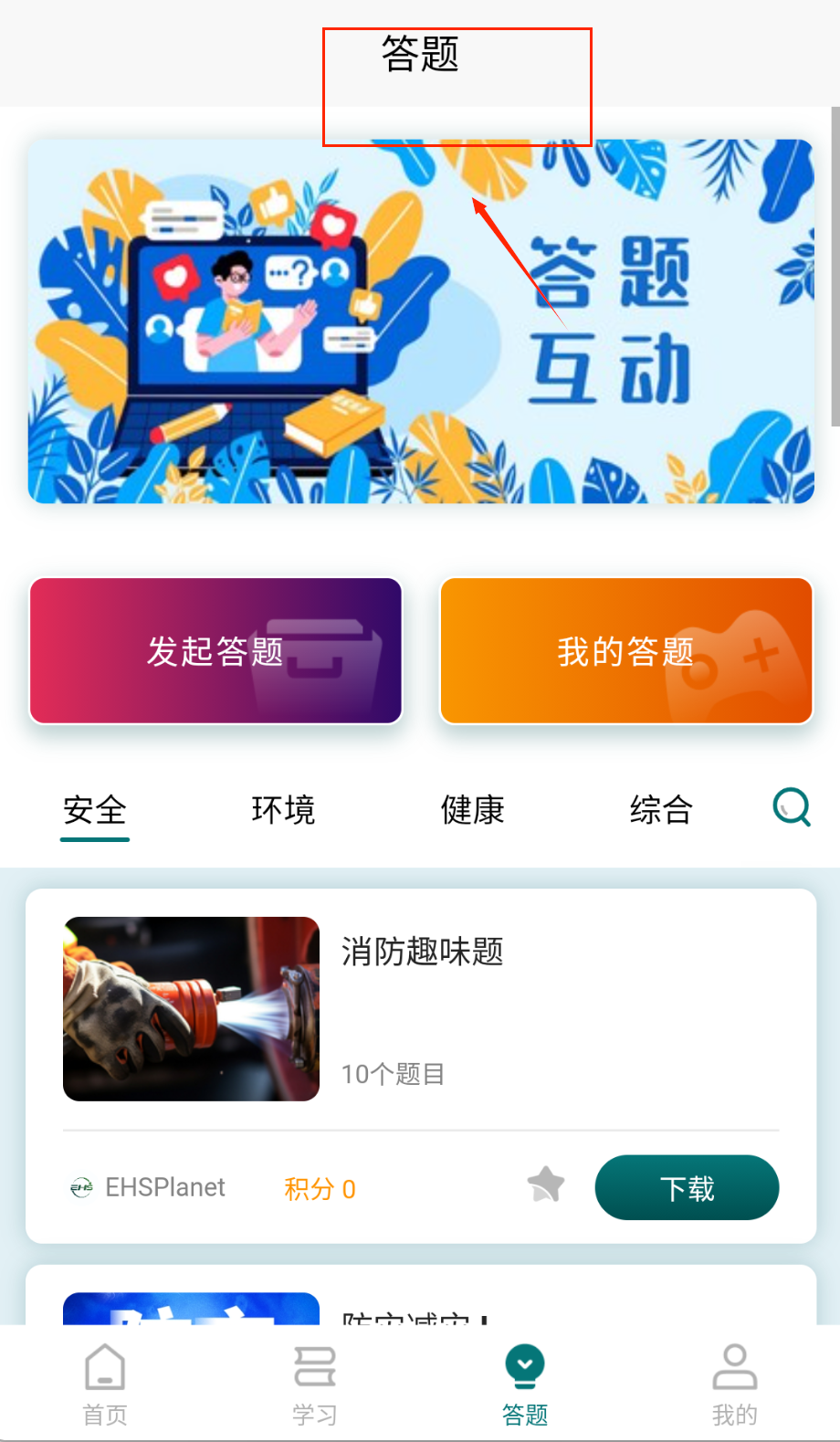840x1442 pixels.
Task: Select the 安全 category tab
Action: pos(95,810)
